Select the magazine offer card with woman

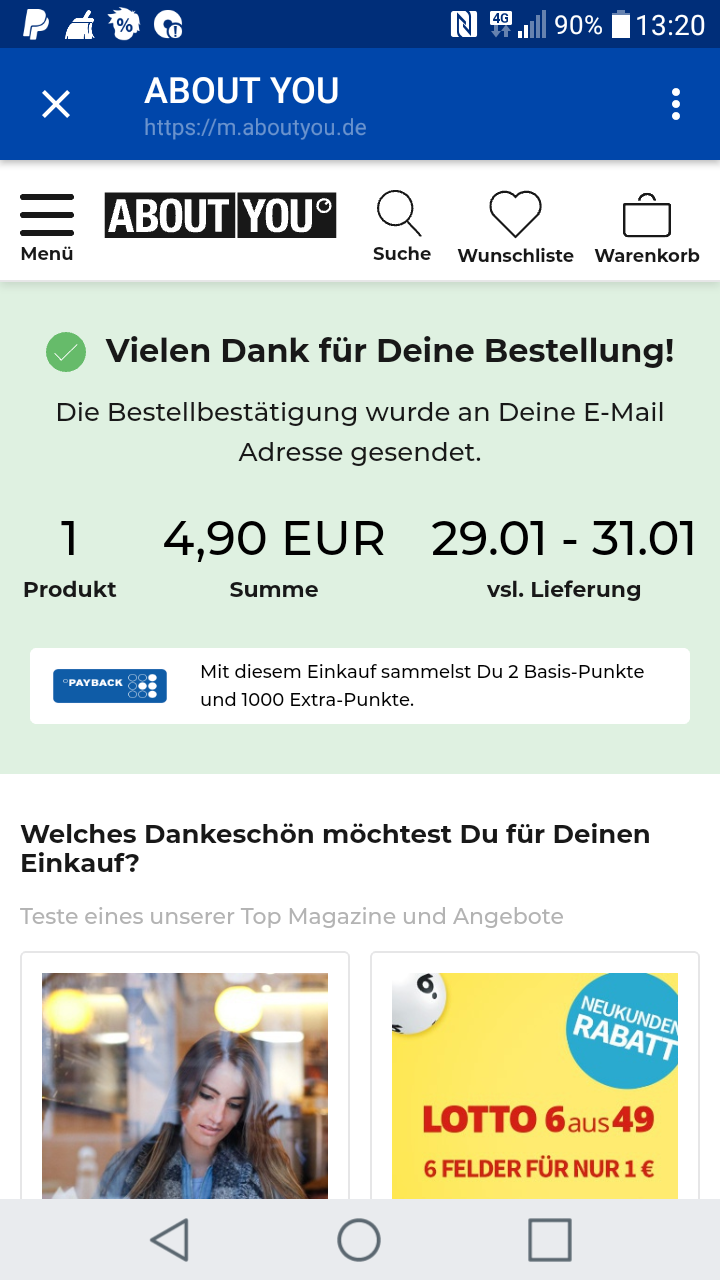pyautogui.click(x=185, y=1076)
